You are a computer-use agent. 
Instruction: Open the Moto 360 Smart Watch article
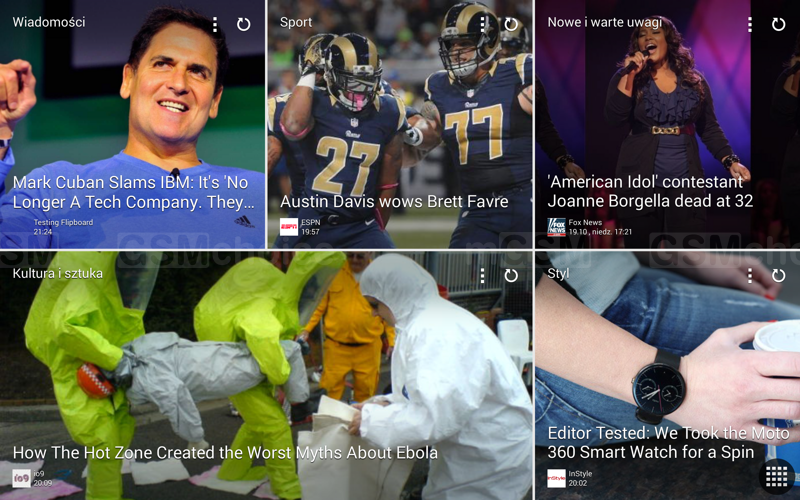pyautogui.click(x=660, y=442)
